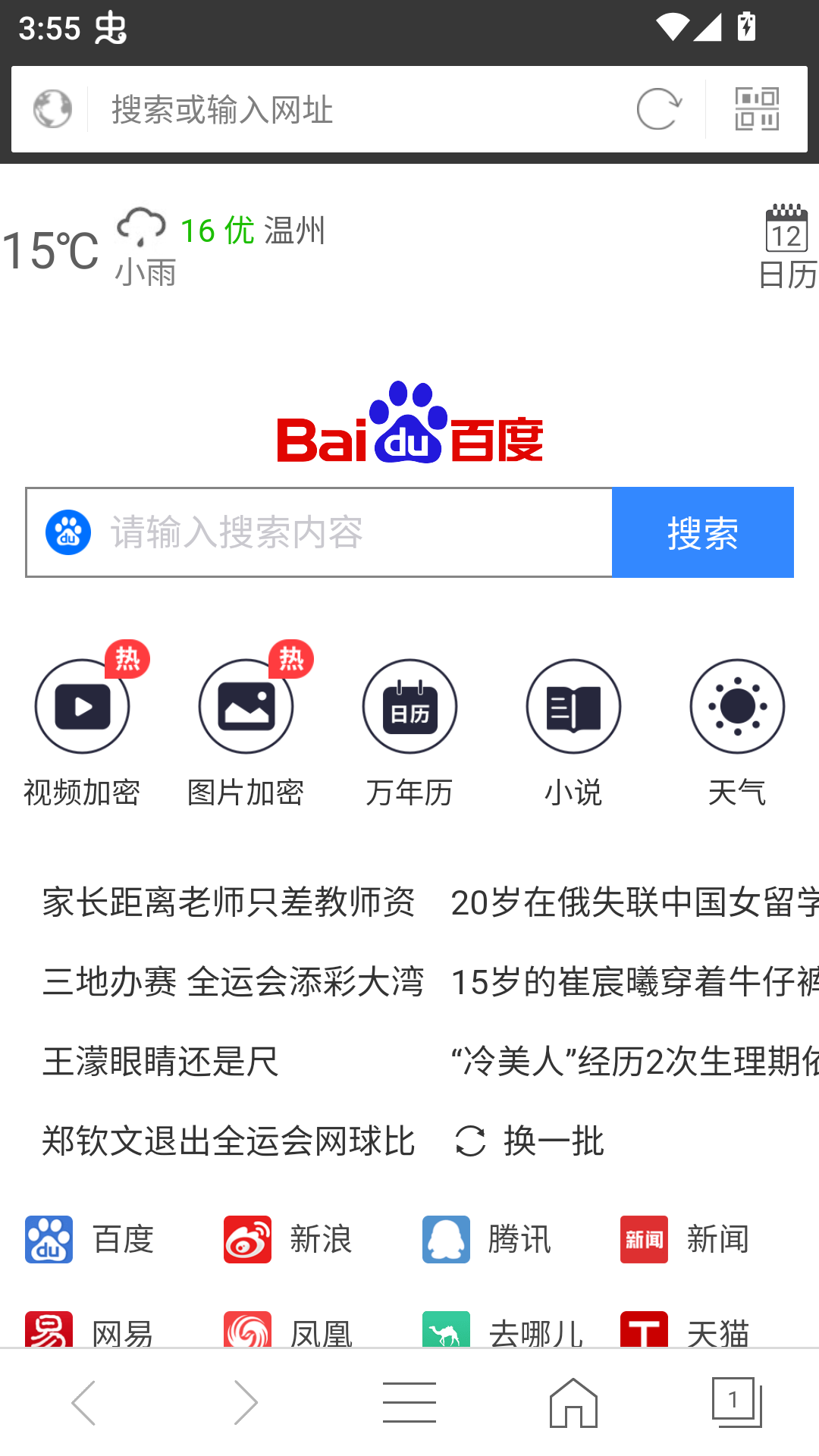Viewport: 819px width, 1456px height.
Task: Open the QR code scanner
Action: tap(756, 110)
